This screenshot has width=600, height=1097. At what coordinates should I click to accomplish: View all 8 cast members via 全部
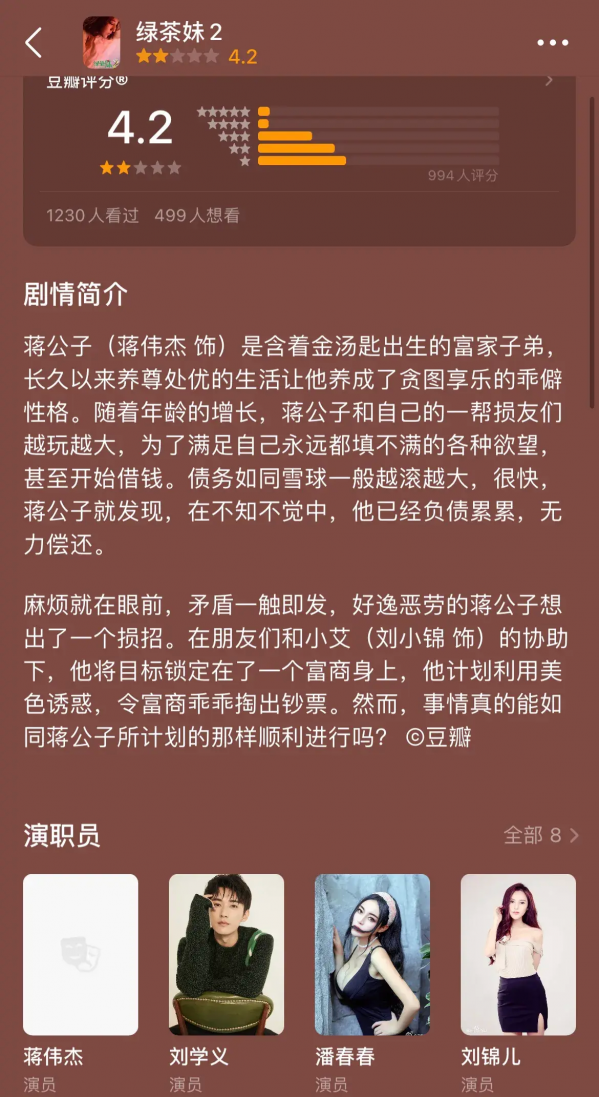541,835
